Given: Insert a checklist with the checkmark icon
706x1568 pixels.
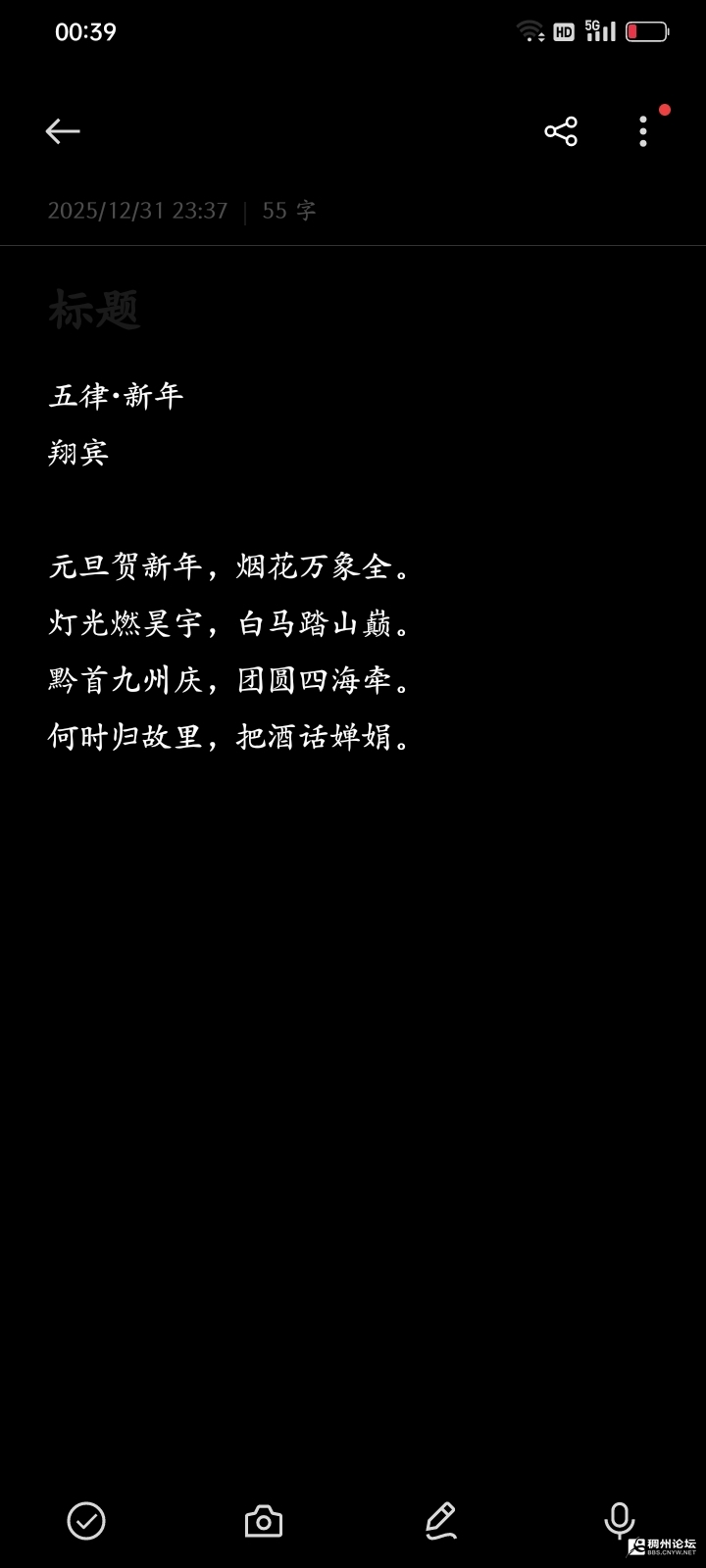Looking at the screenshot, I should click(x=86, y=1521).
